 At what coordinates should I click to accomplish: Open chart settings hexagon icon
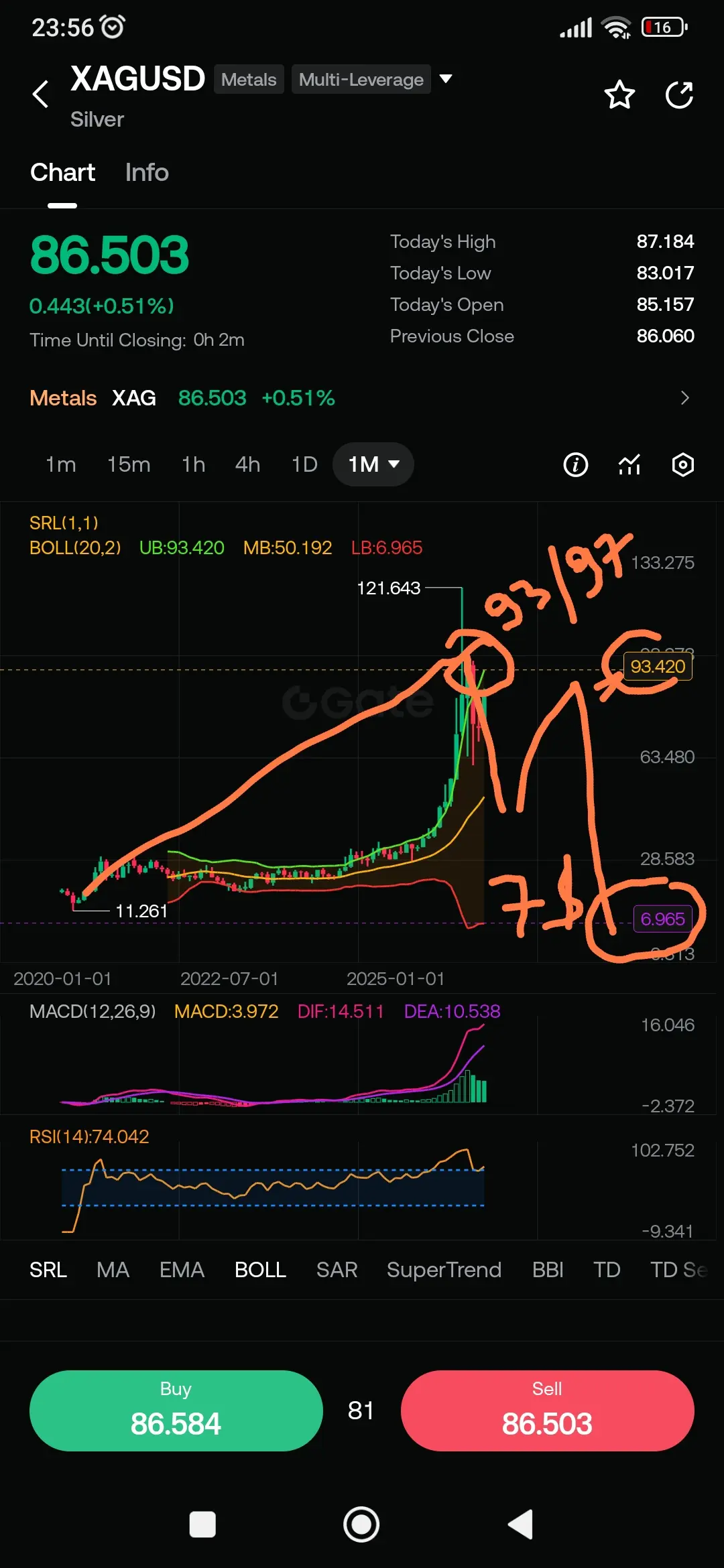pyautogui.click(x=682, y=464)
